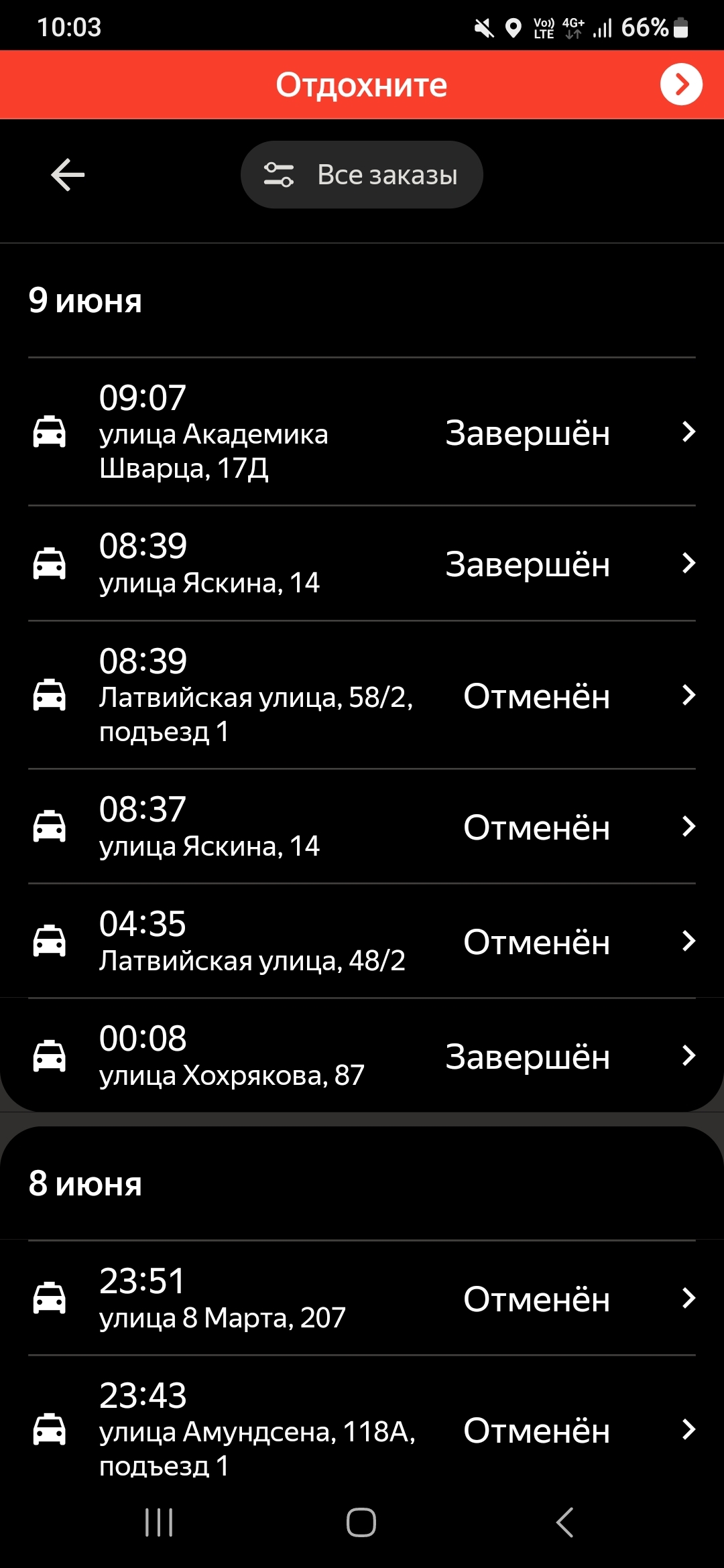This screenshot has width=724, height=1568.
Task: Tap the system home button
Action: [x=361, y=1522]
